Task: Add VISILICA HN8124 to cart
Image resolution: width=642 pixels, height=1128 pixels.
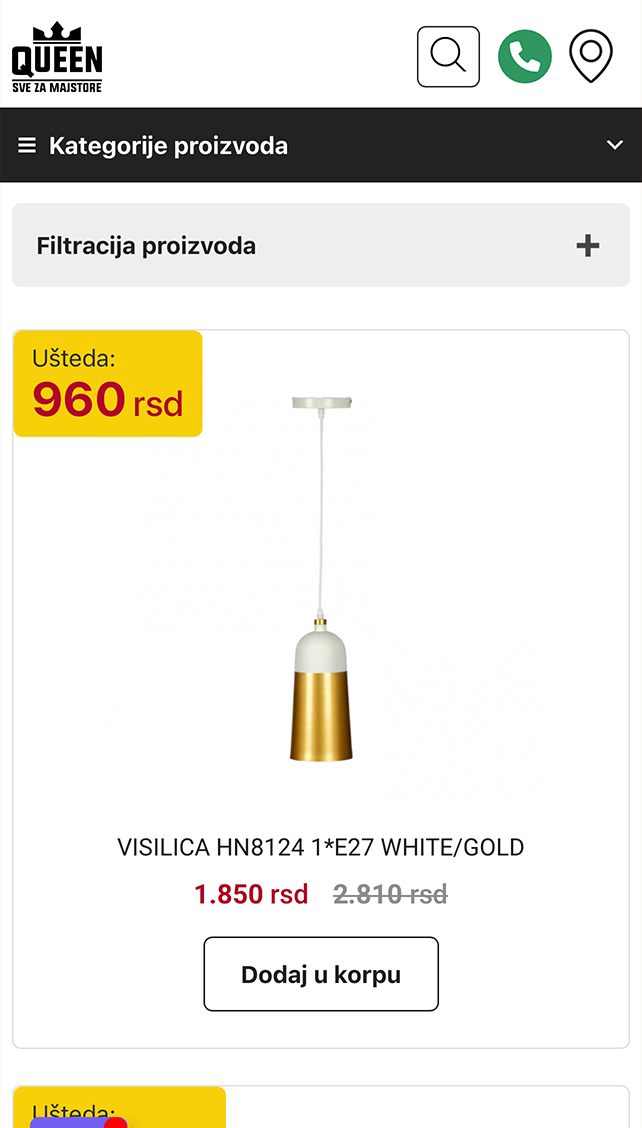Action: pos(321,974)
